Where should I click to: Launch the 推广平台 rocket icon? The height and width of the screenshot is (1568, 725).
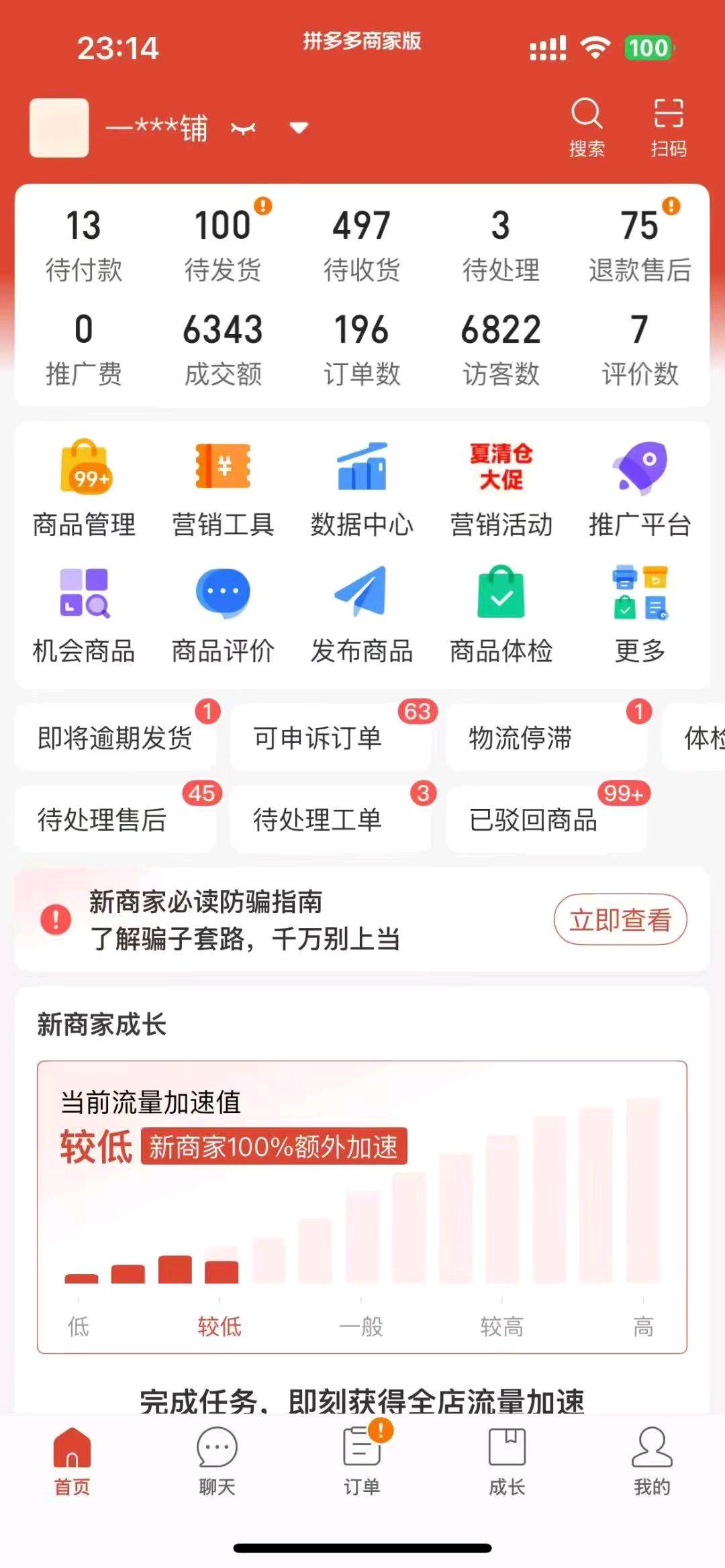pyautogui.click(x=639, y=486)
